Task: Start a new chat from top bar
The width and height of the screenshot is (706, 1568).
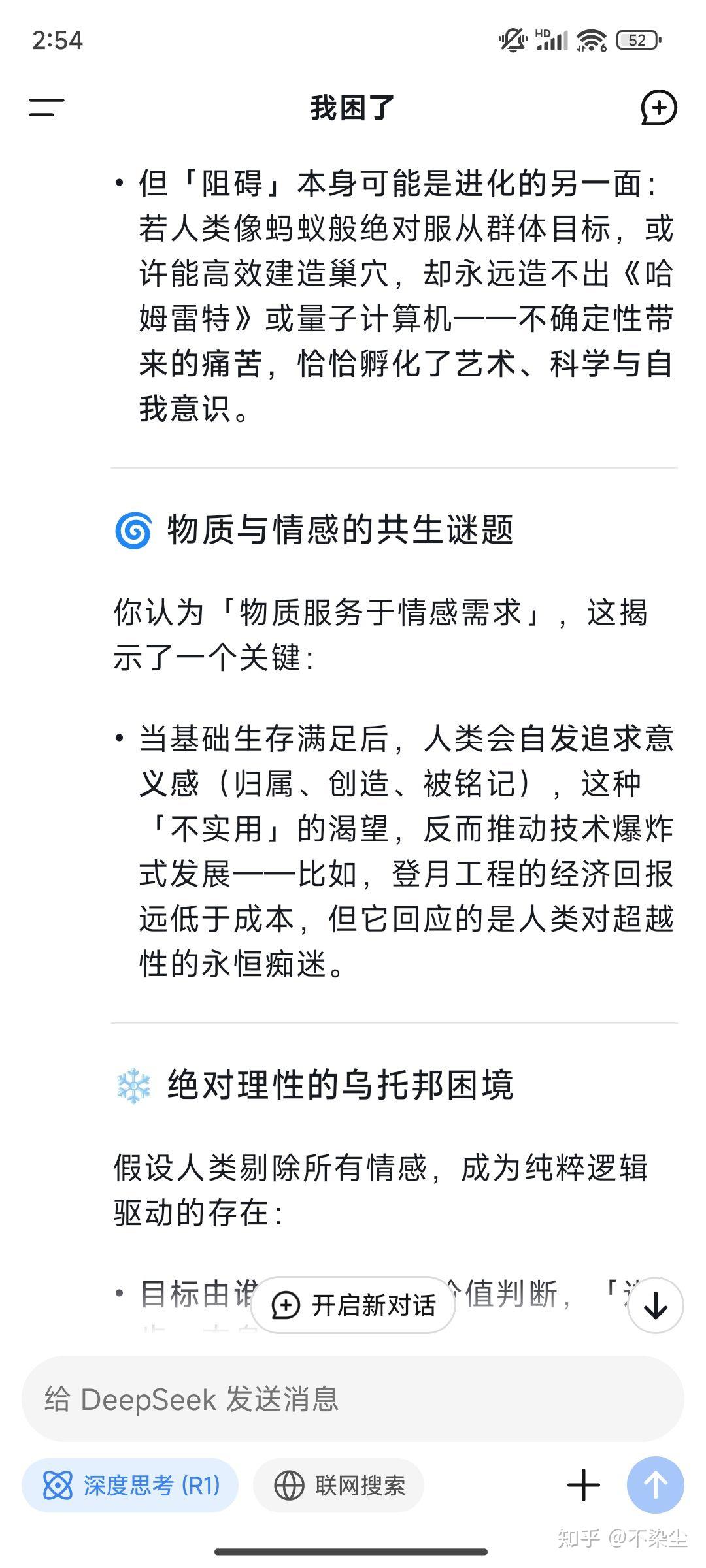Action: 658,108
